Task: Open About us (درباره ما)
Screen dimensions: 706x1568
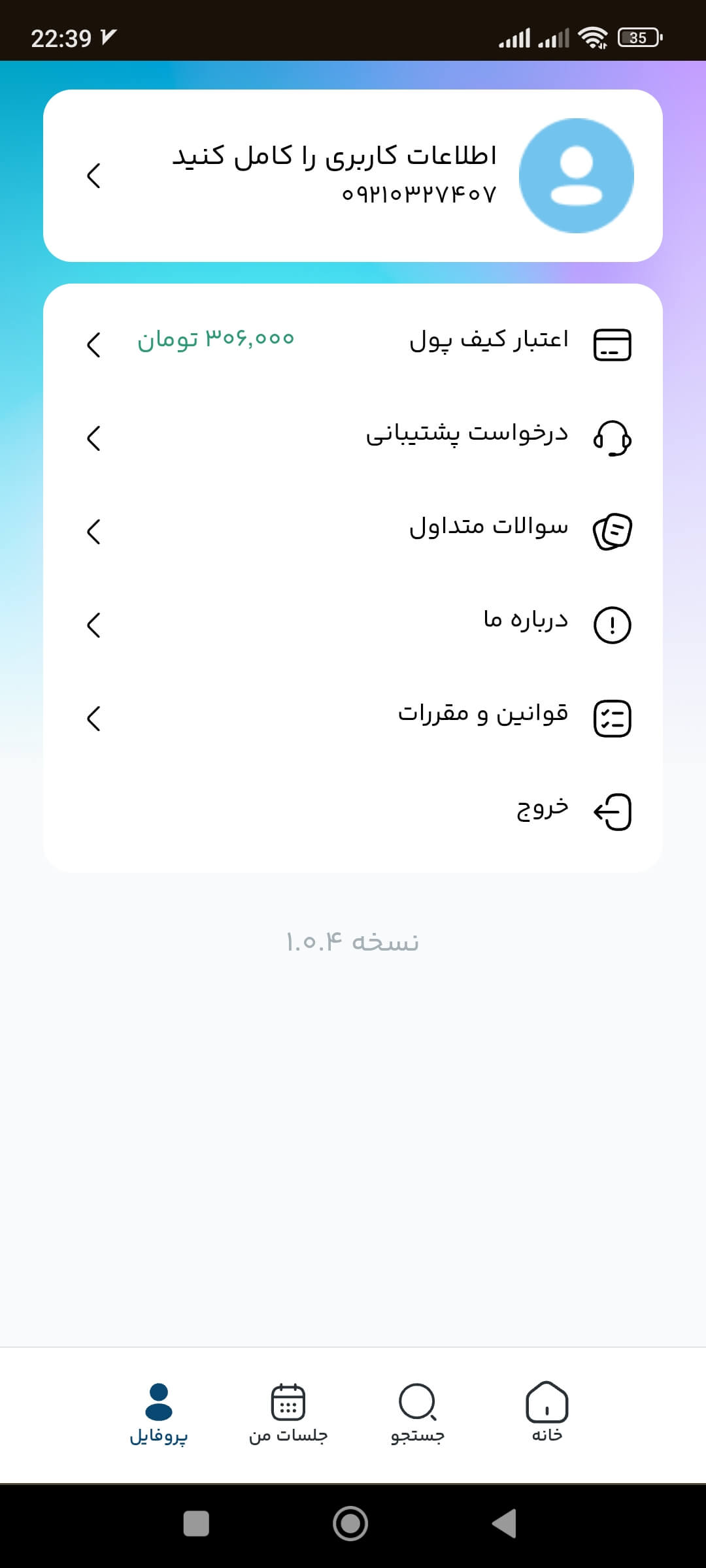Action: [353, 624]
